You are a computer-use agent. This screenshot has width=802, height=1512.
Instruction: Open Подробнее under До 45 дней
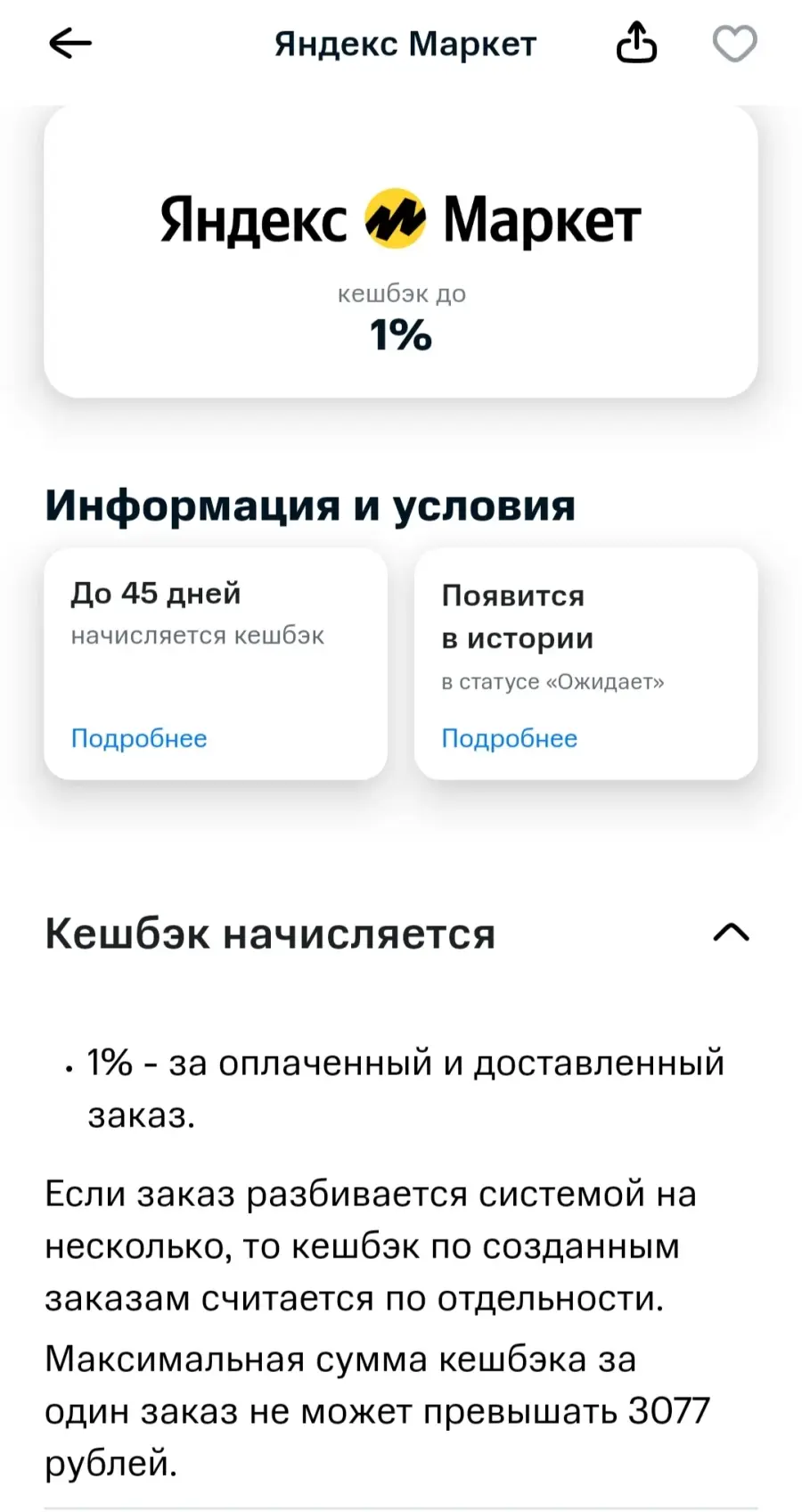tap(139, 738)
